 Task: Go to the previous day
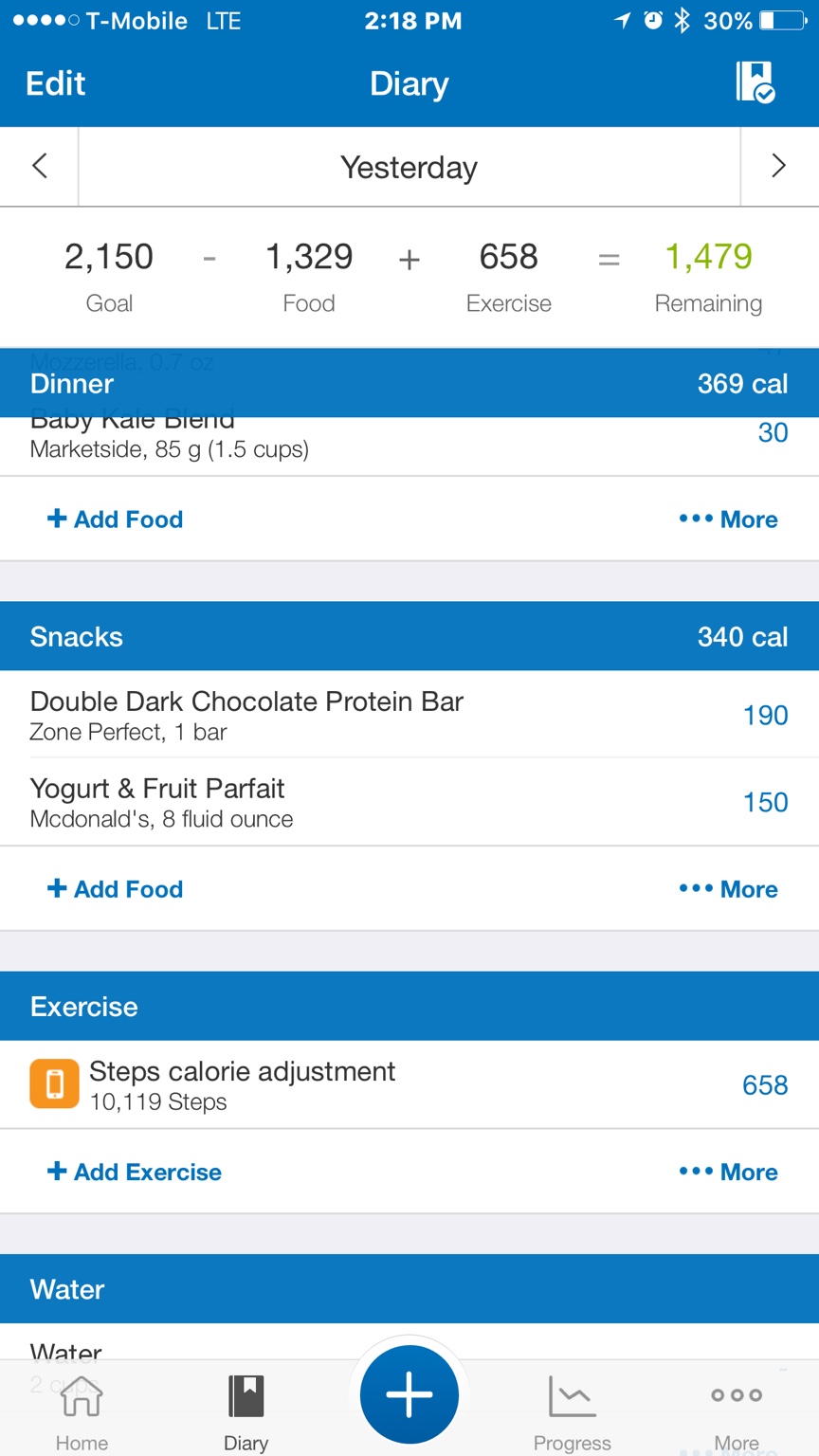coord(40,166)
